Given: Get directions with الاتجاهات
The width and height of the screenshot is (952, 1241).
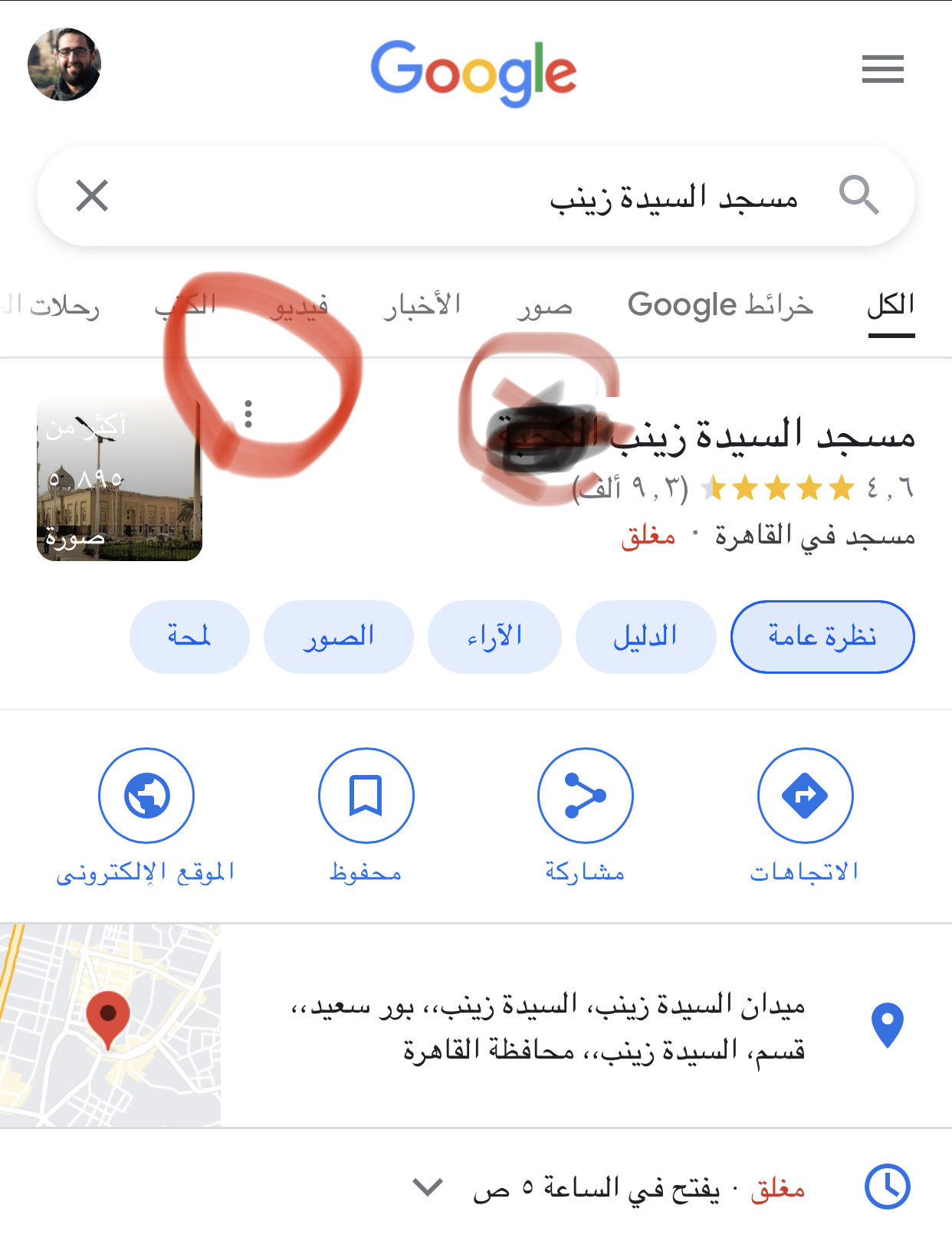Looking at the screenshot, I should (805, 796).
